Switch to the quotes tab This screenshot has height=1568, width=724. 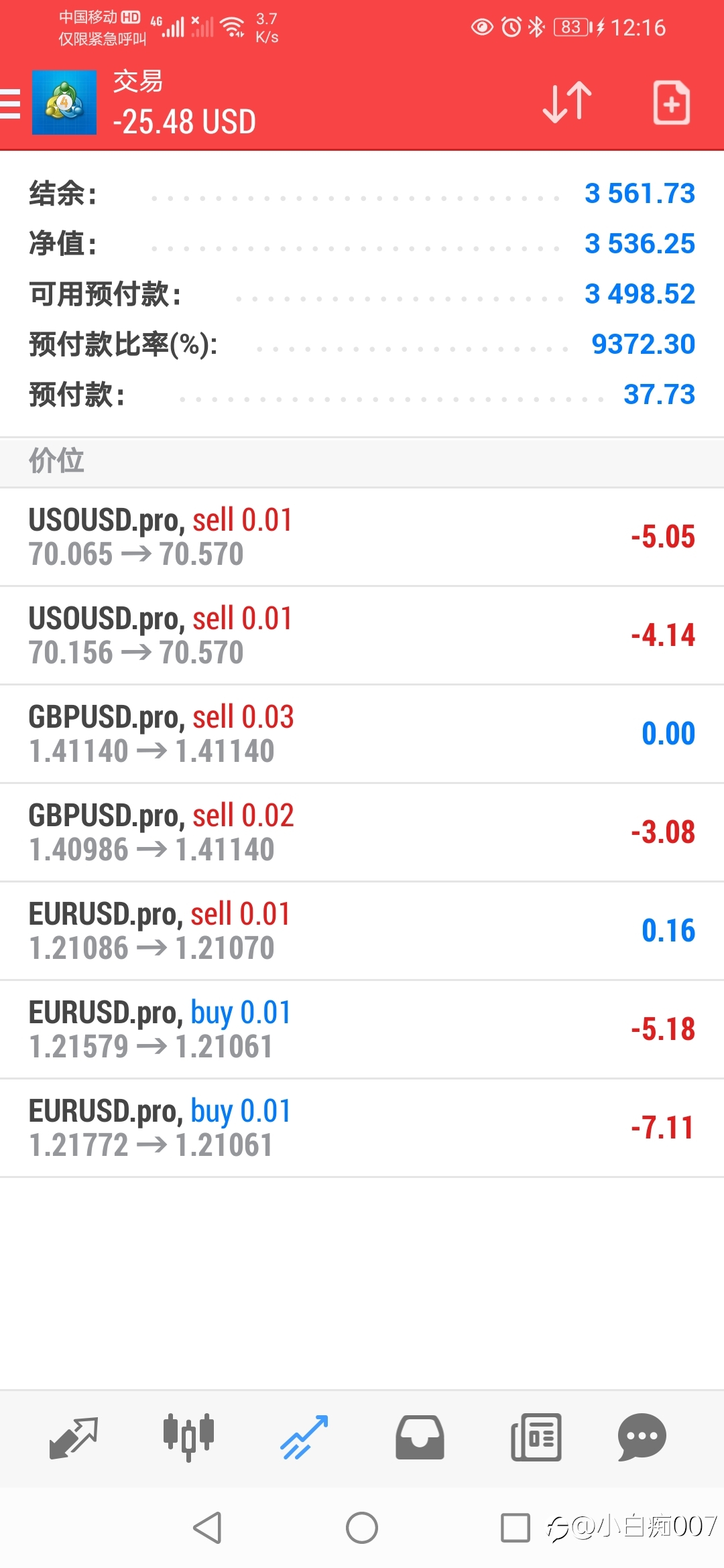click(x=74, y=1438)
